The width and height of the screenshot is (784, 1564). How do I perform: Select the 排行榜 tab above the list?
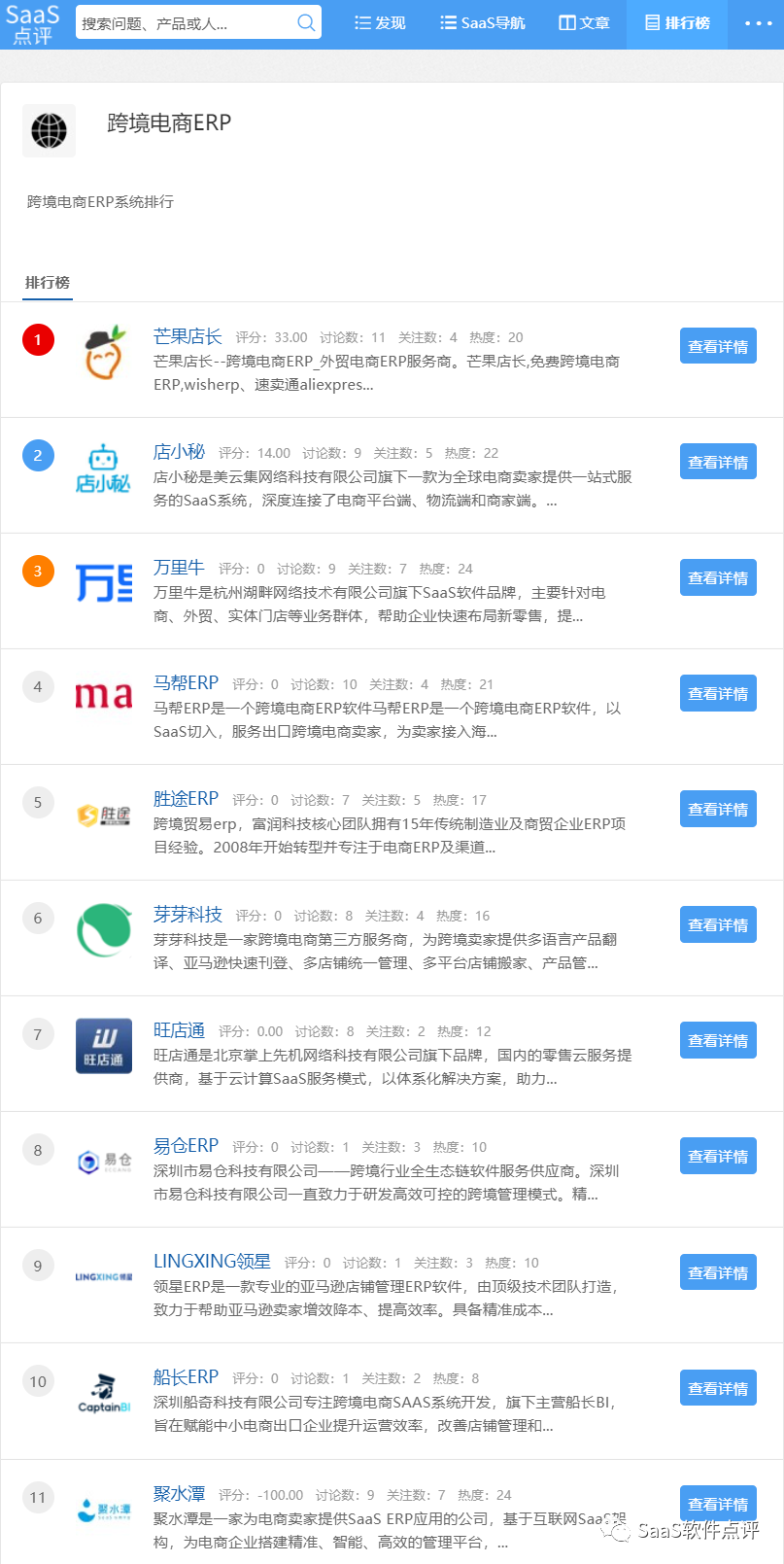coord(47,276)
